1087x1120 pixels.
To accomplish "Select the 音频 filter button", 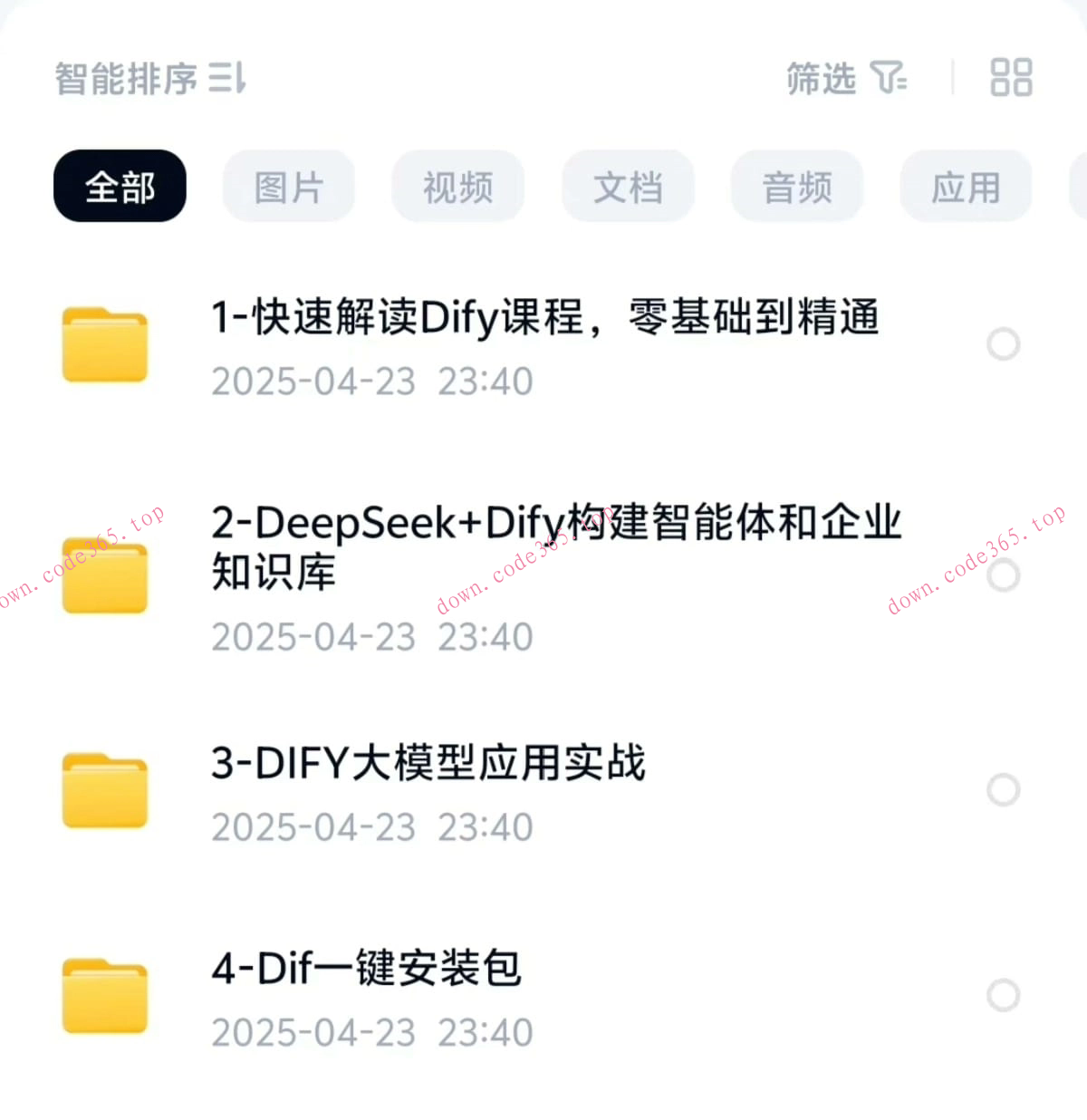I will (x=797, y=186).
